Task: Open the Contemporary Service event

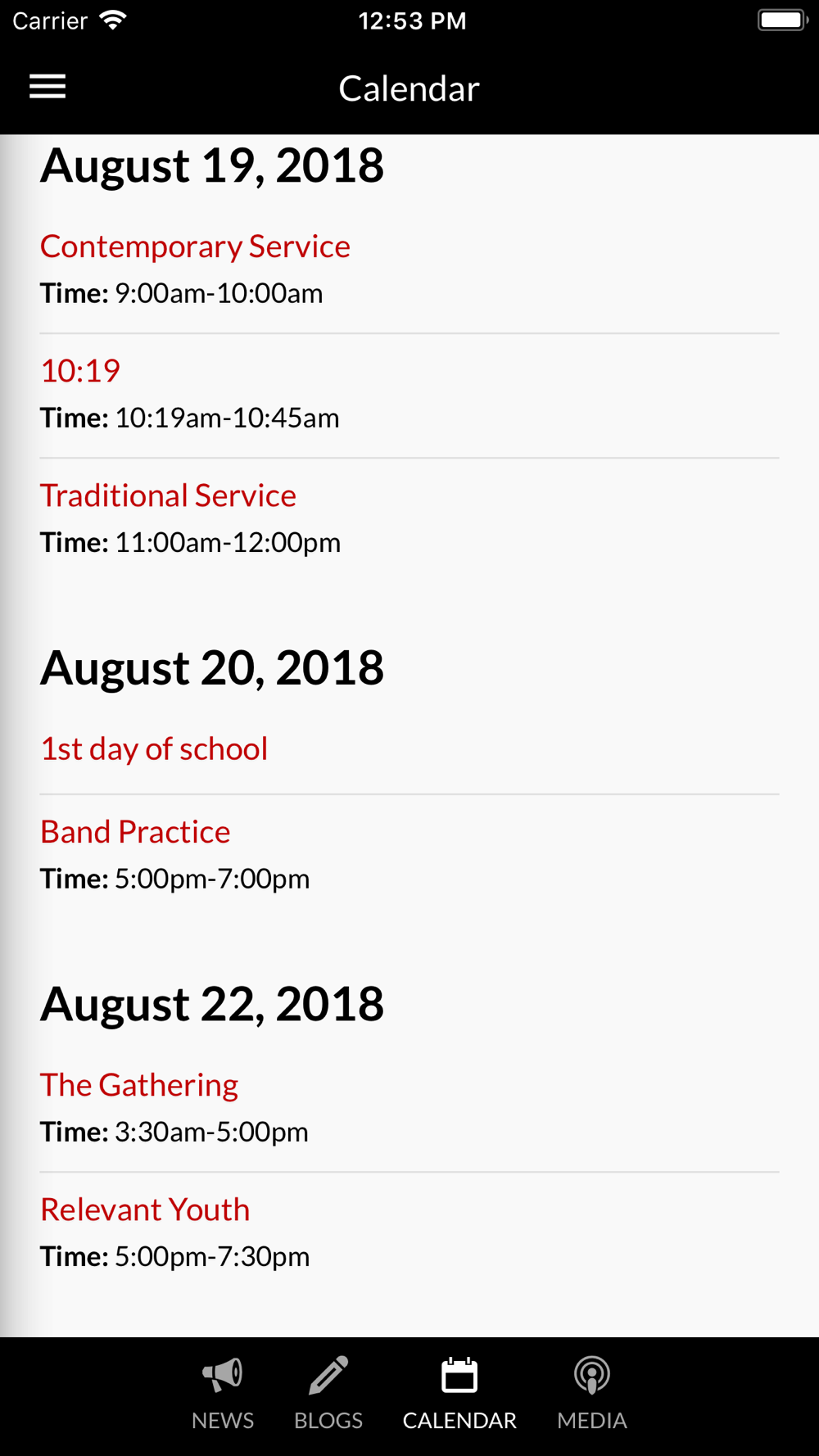Action: click(x=195, y=246)
